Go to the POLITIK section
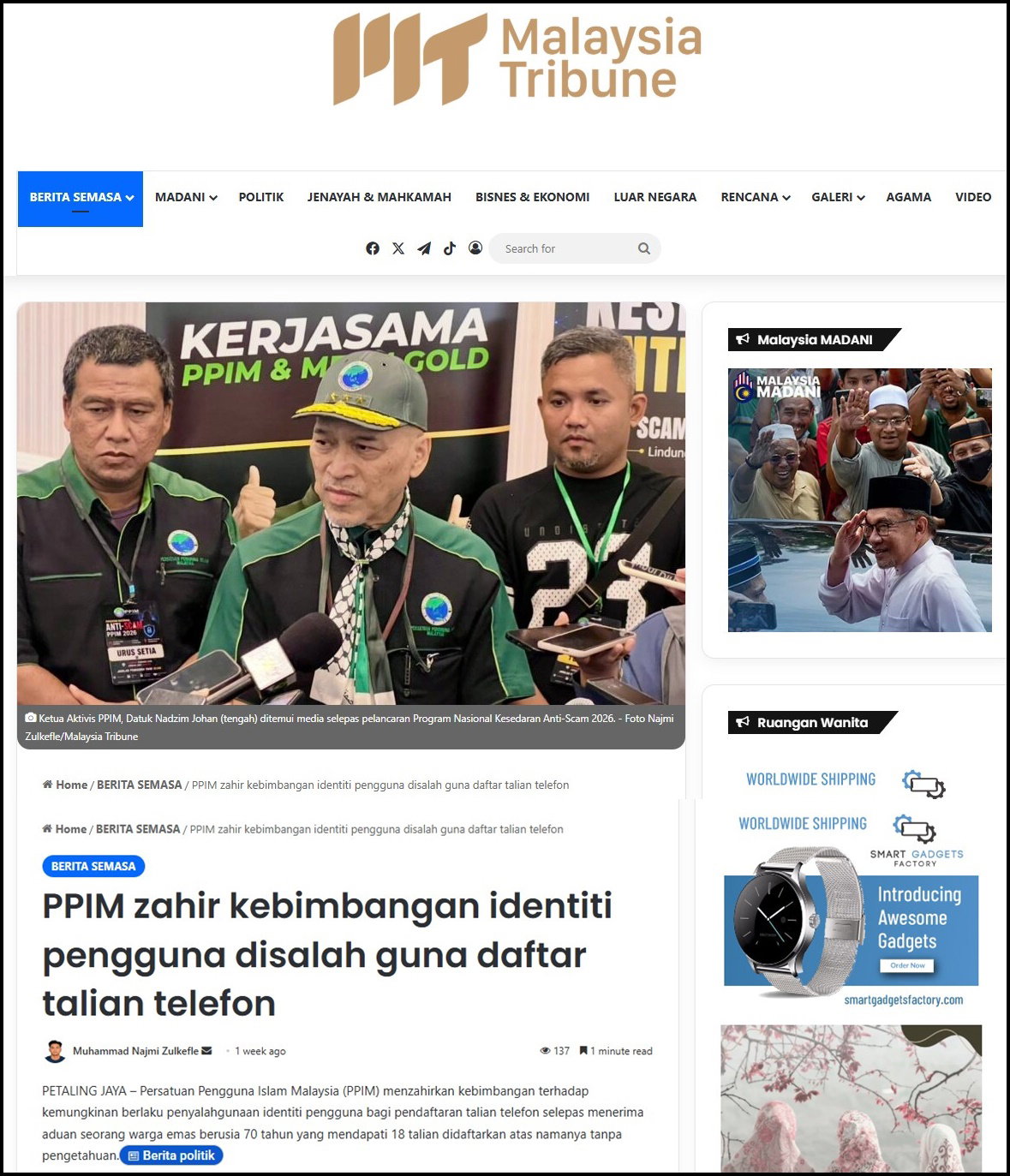This screenshot has height=1176, width=1010. (261, 197)
